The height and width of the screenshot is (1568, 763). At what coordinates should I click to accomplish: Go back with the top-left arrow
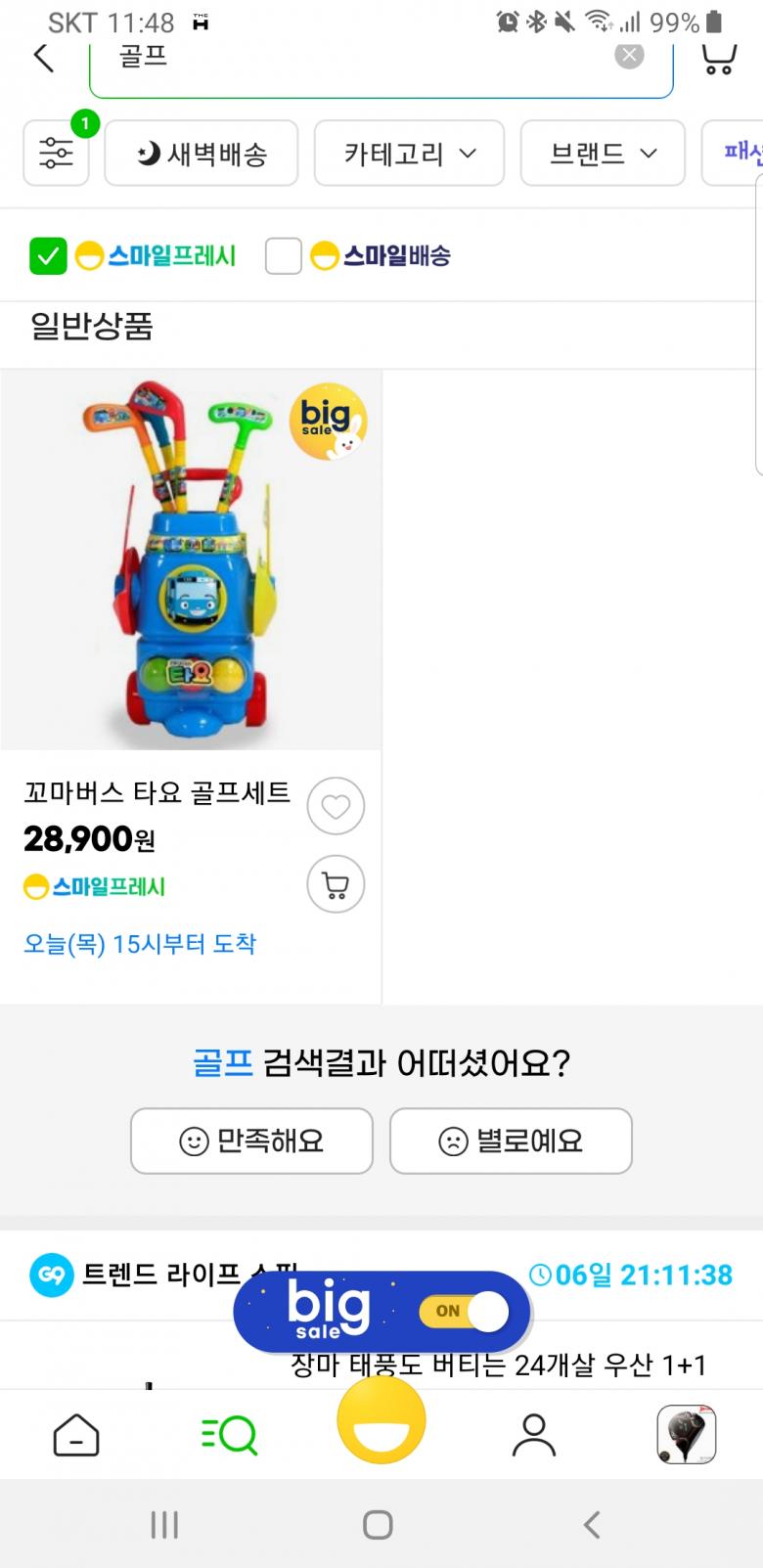pos(44,57)
